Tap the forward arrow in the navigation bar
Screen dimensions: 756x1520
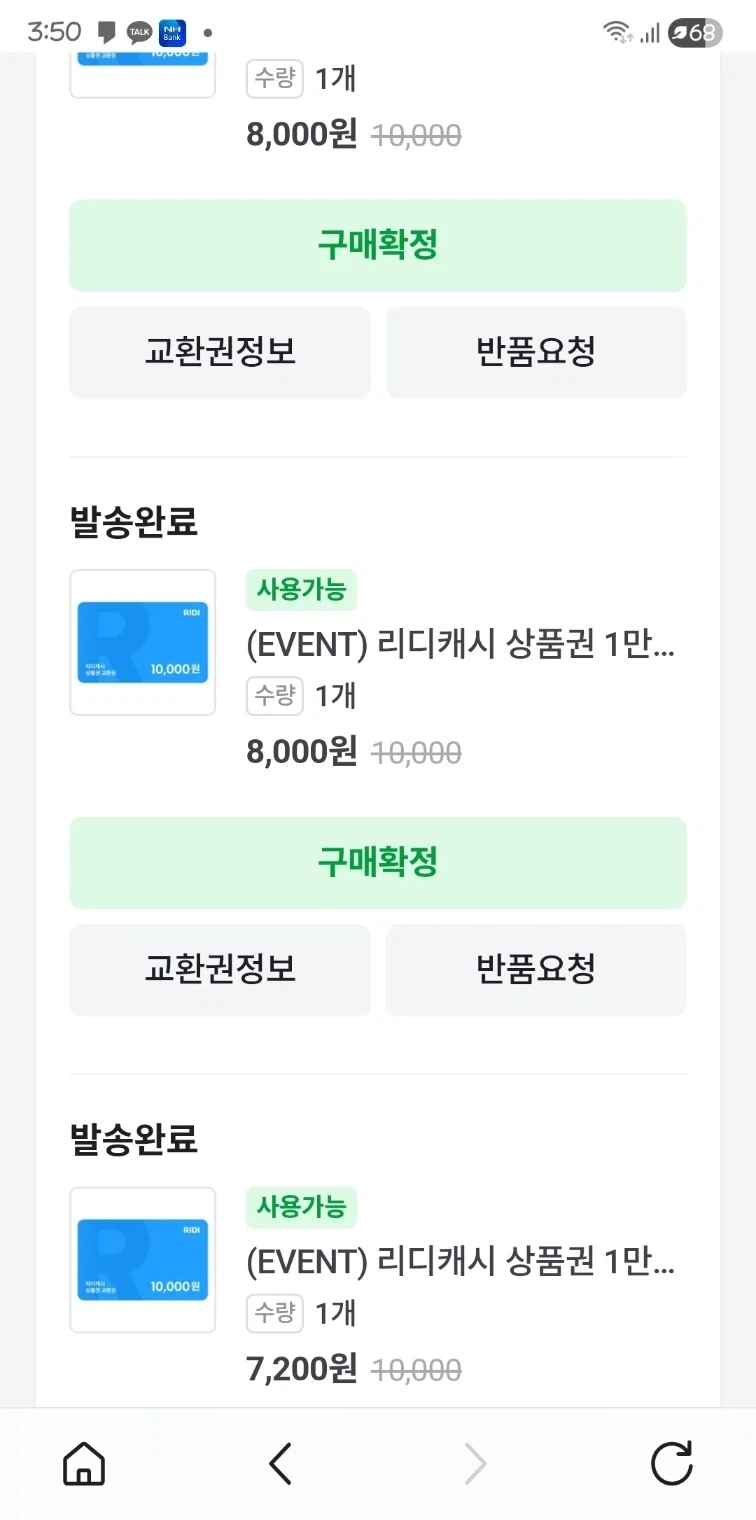(x=476, y=1463)
